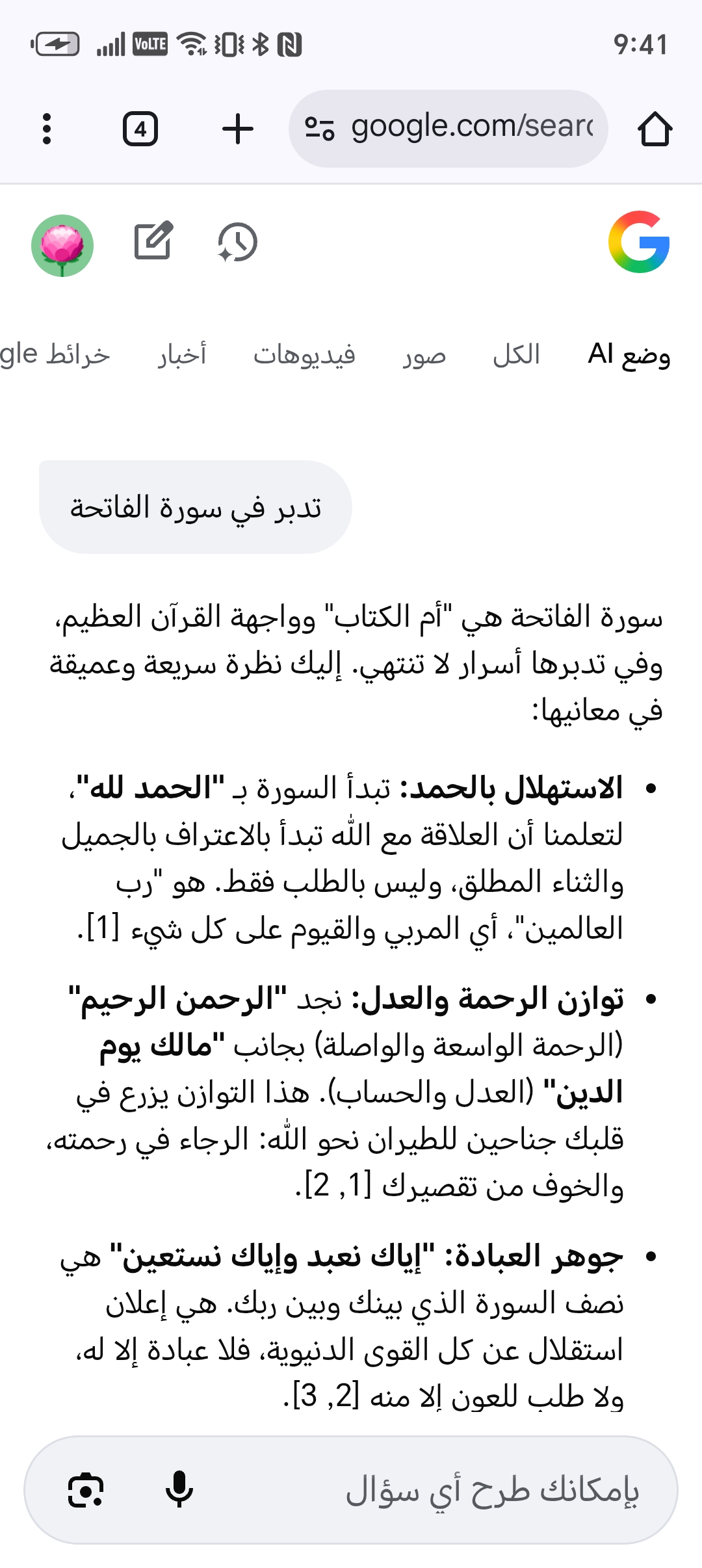This screenshot has width=702, height=1568.
Task: Open the tab switcher showing 4 tabs
Action: click(140, 129)
